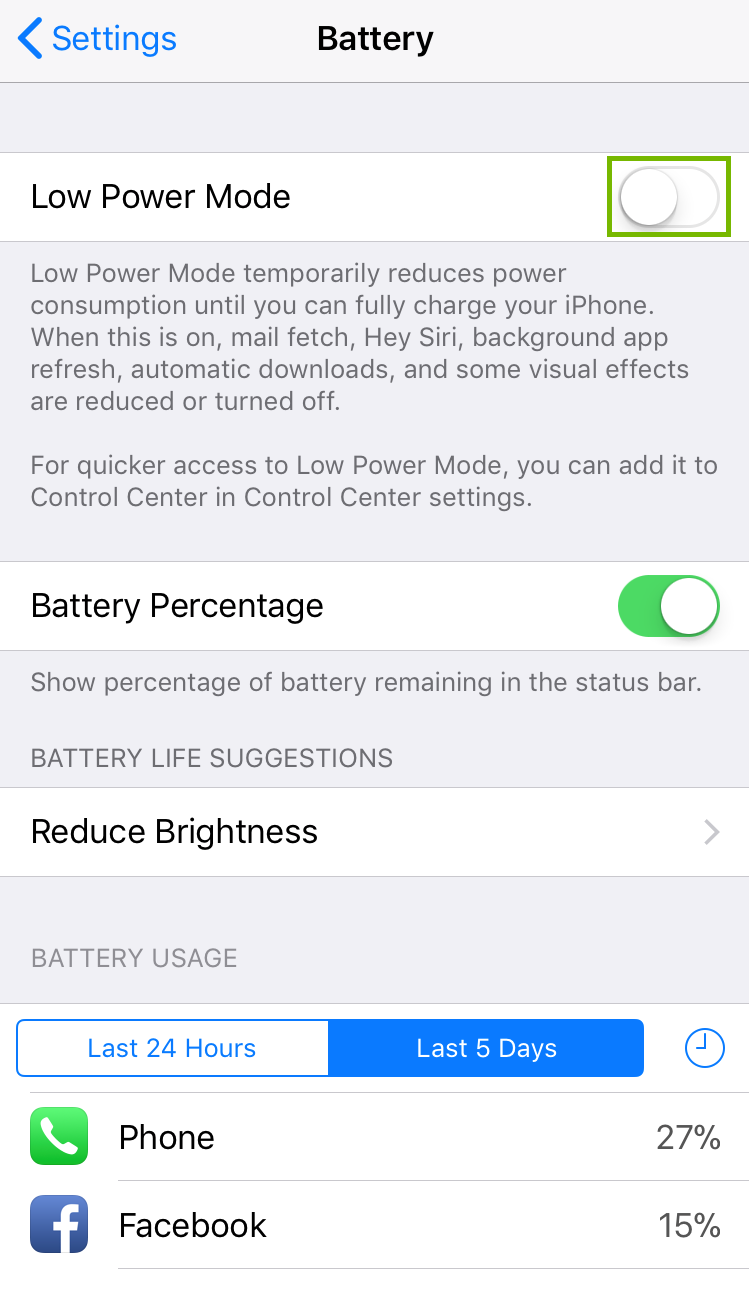
Task: Open the Reduce Brightness battery suggestion
Action: coord(374,832)
